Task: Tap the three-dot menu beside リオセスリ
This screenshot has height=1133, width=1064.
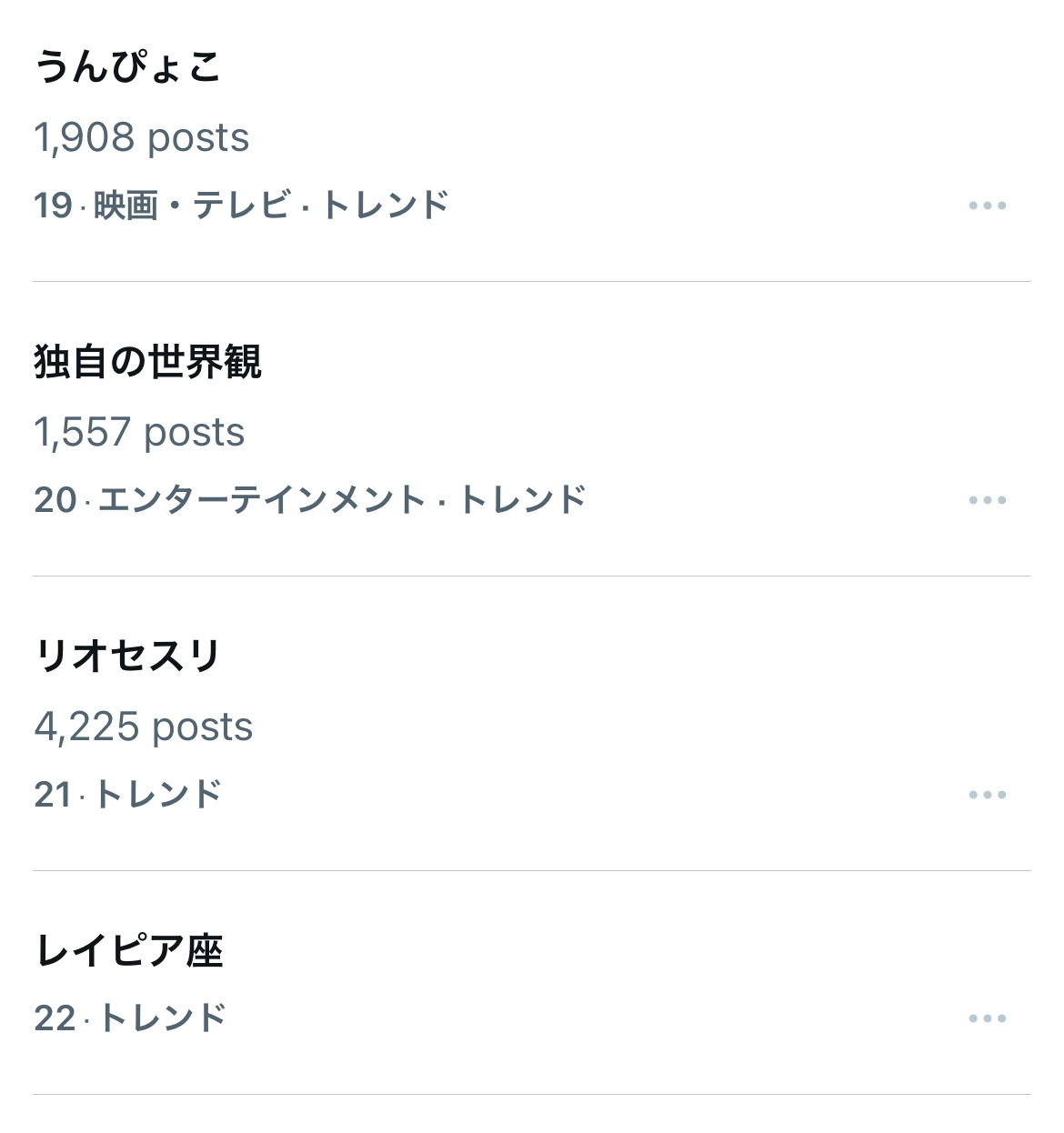Action: coord(987,795)
